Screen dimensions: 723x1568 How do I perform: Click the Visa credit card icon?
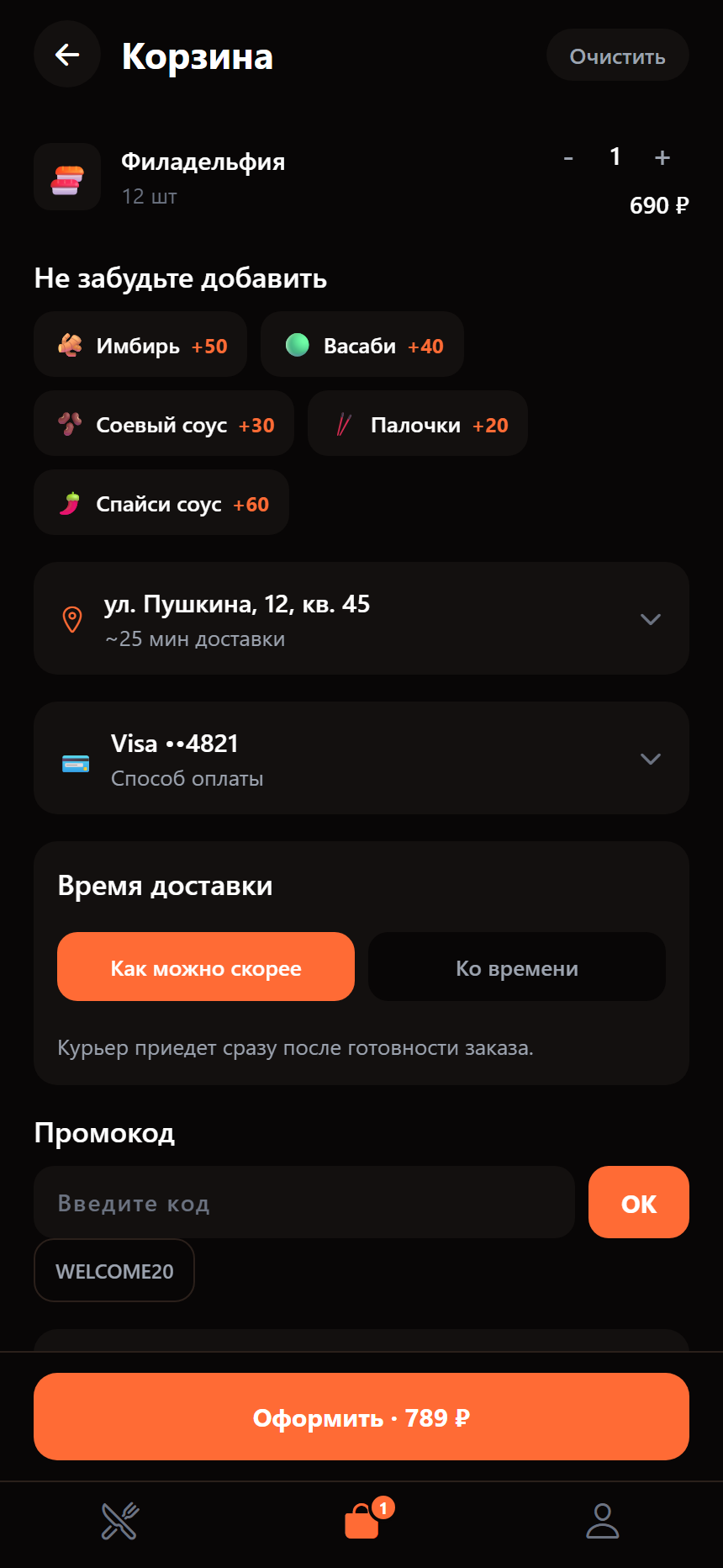(77, 758)
